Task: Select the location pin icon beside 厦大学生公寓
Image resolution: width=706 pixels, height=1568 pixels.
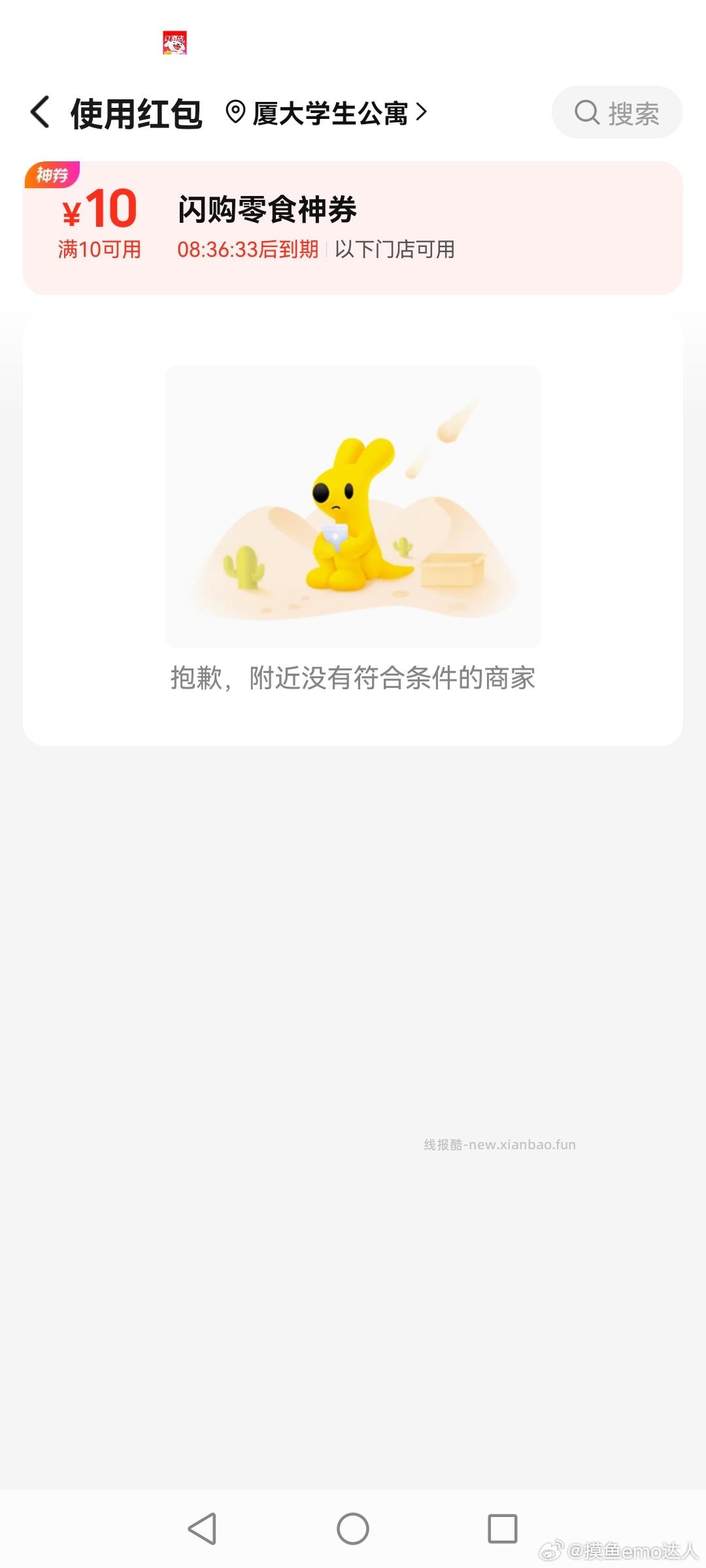Action: point(237,112)
